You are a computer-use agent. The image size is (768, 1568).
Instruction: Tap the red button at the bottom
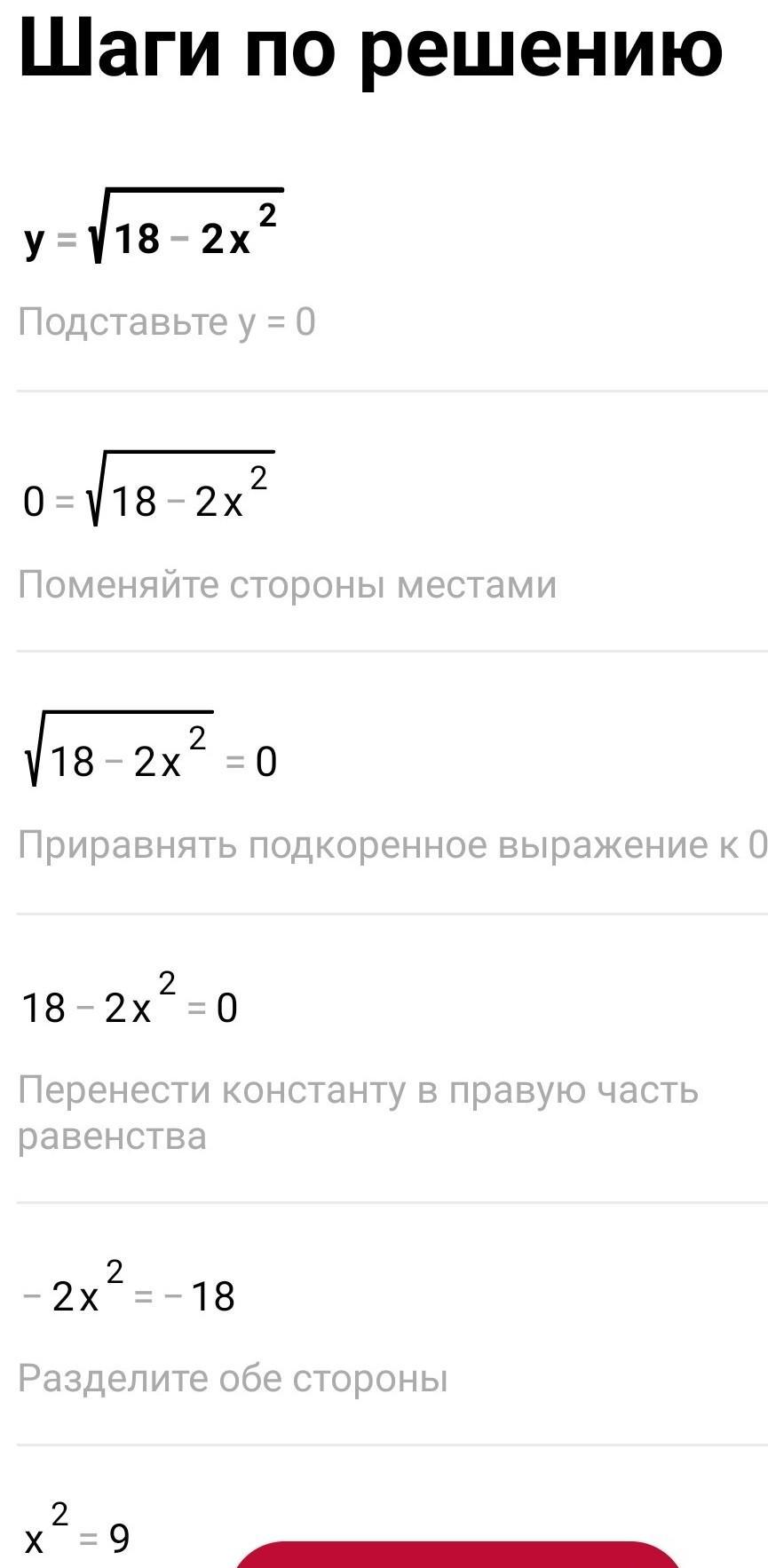(457, 1554)
